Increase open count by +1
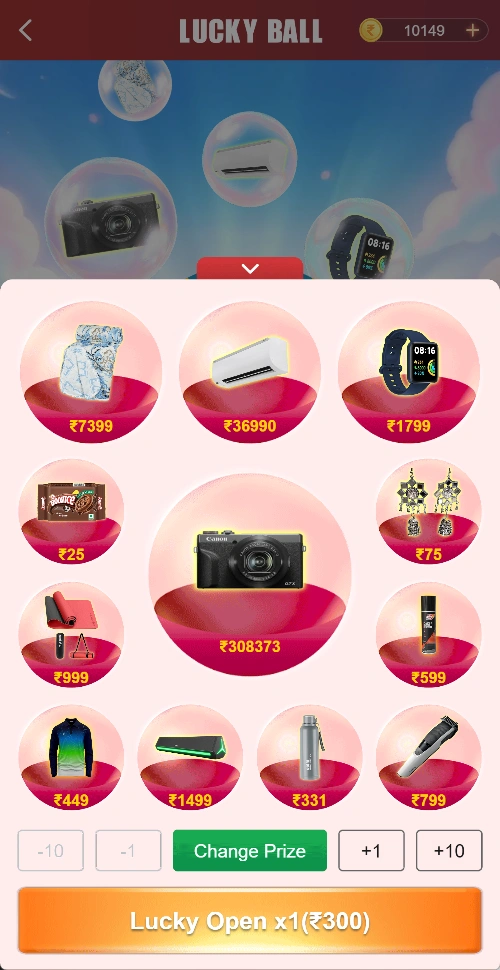 (371, 851)
